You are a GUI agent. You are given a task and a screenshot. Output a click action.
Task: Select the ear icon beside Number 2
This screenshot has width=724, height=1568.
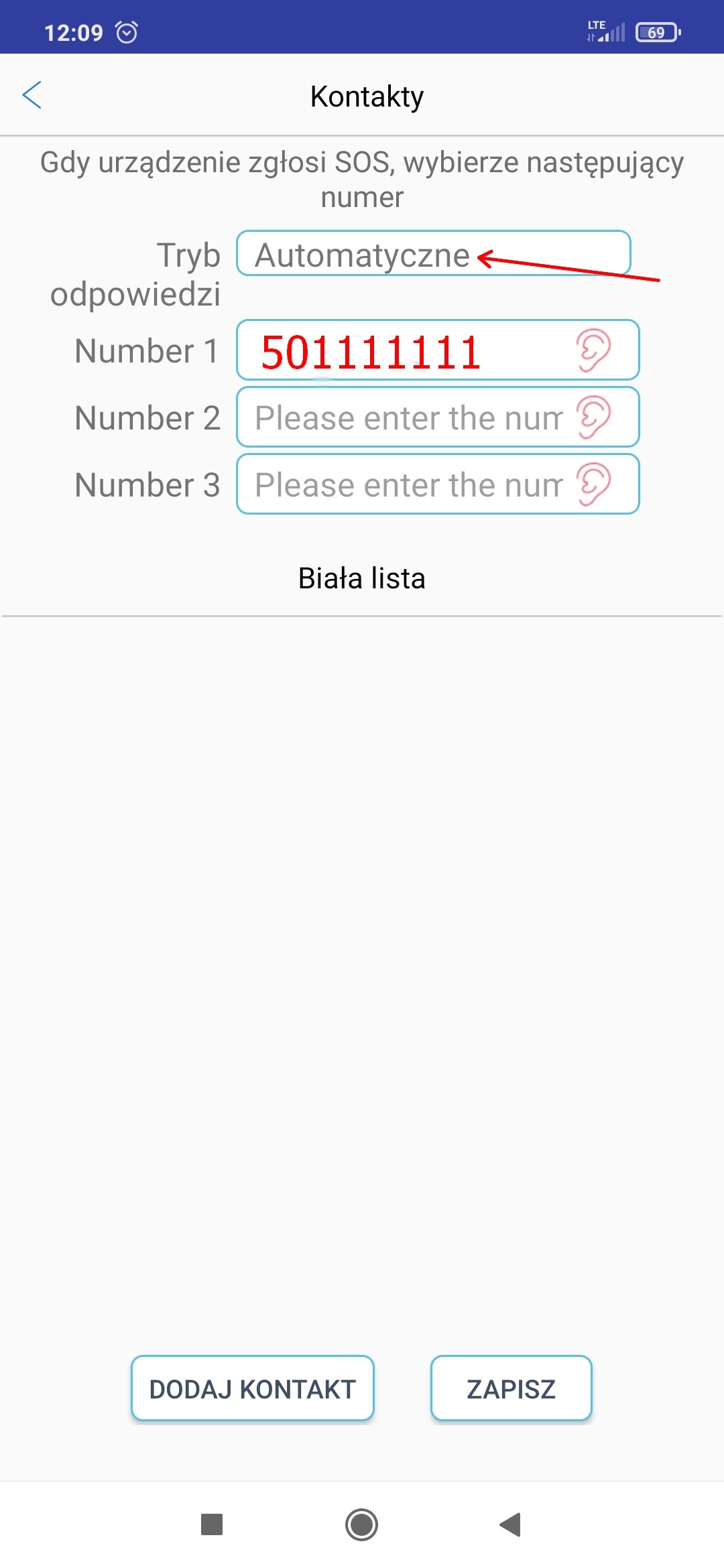(x=593, y=417)
